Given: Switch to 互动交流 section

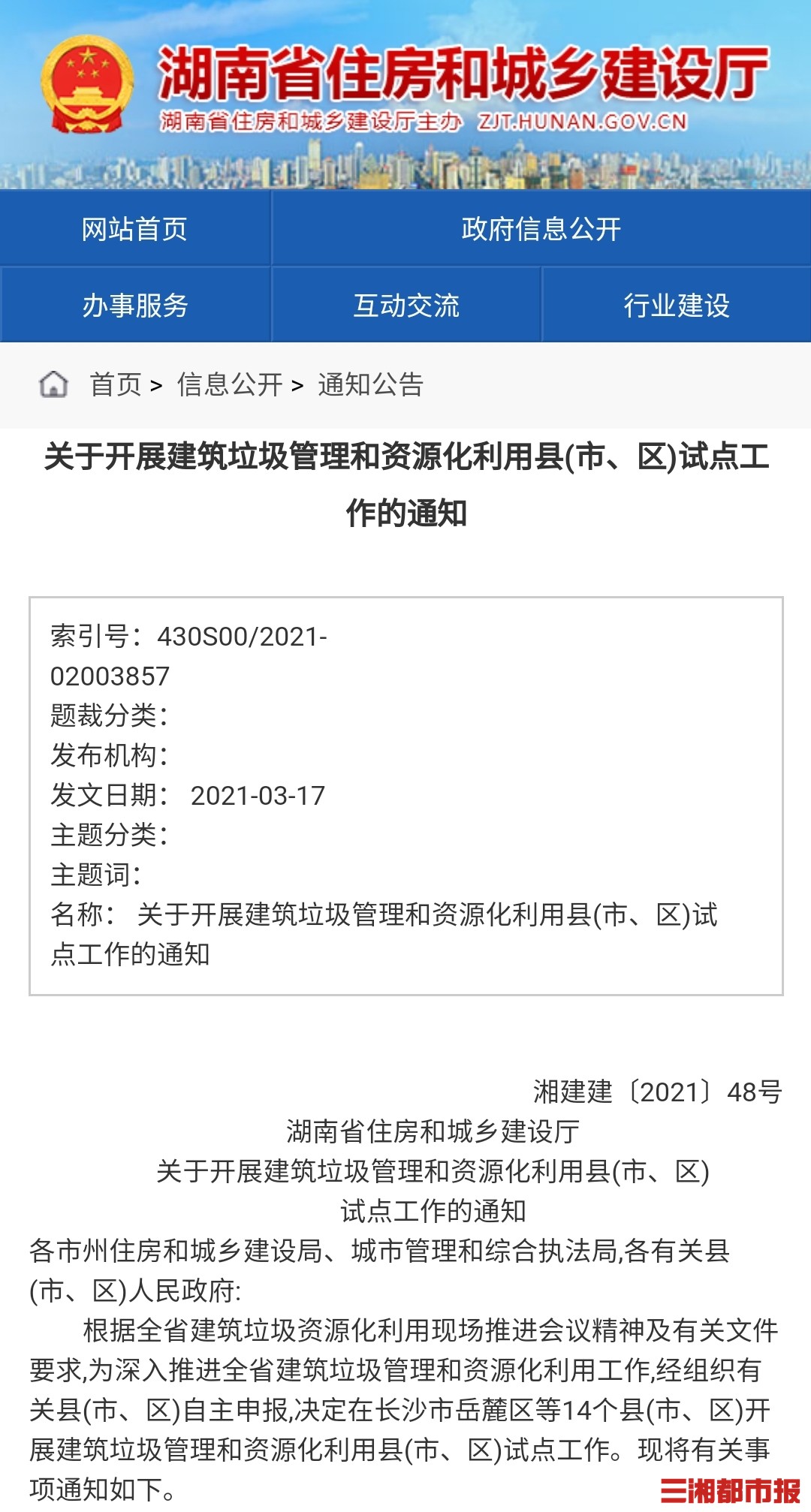Looking at the screenshot, I should coord(405,306).
